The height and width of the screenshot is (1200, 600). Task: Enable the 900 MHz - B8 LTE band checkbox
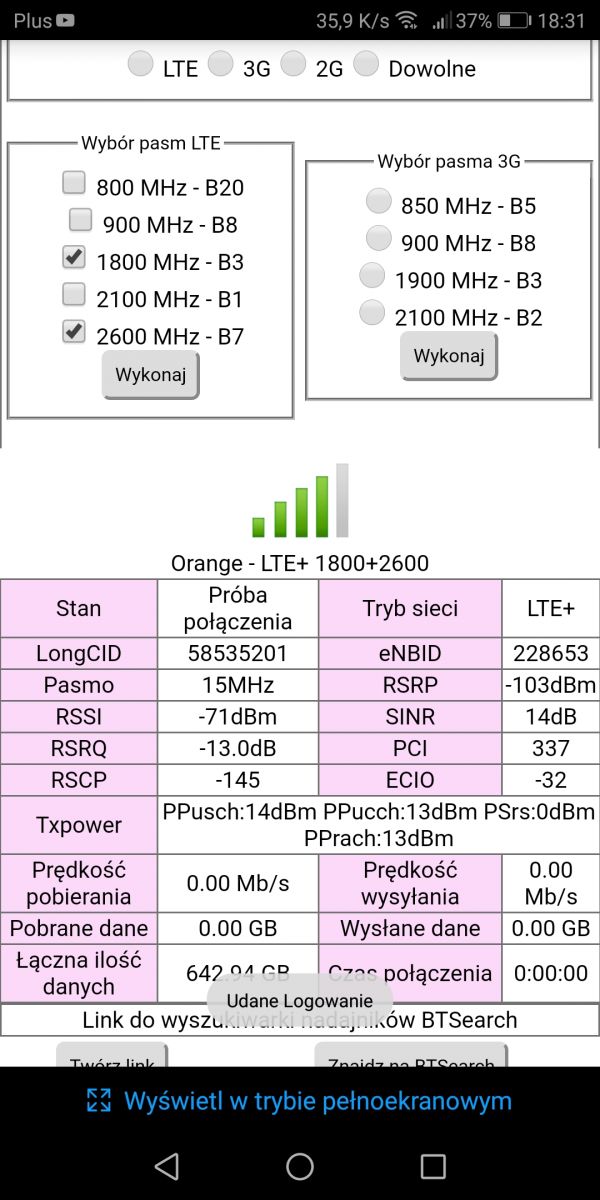pos(80,220)
